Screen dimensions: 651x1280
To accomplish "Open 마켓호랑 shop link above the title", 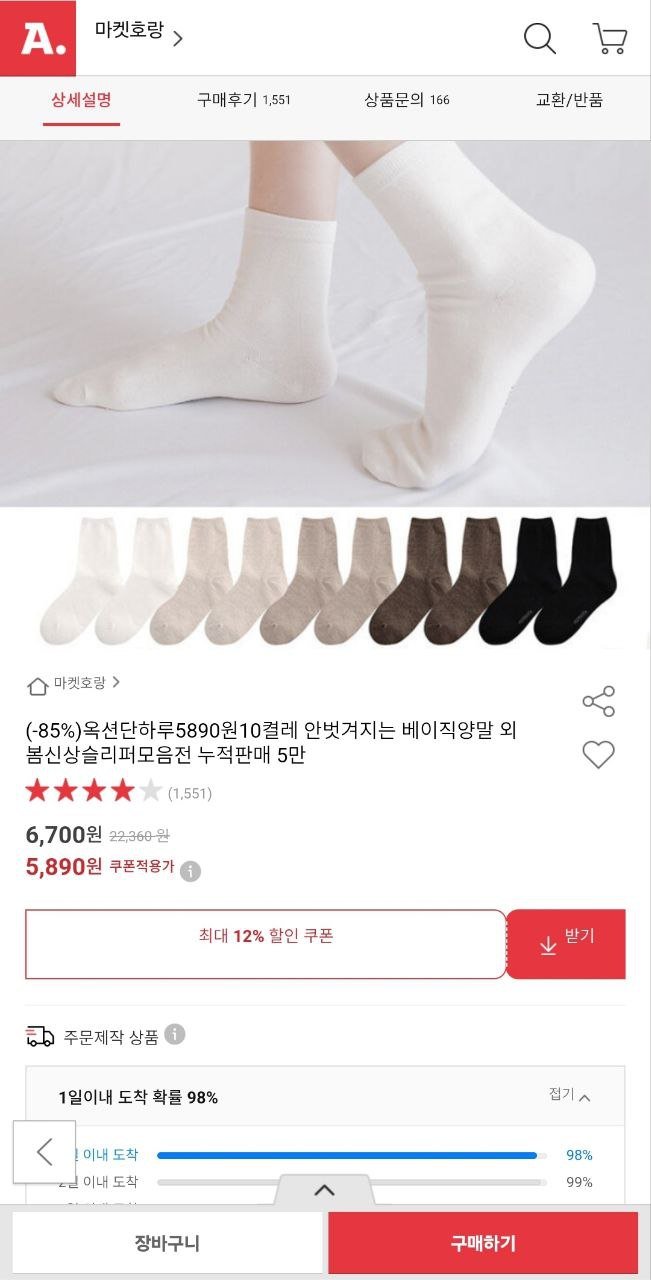I will click(74, 684).
